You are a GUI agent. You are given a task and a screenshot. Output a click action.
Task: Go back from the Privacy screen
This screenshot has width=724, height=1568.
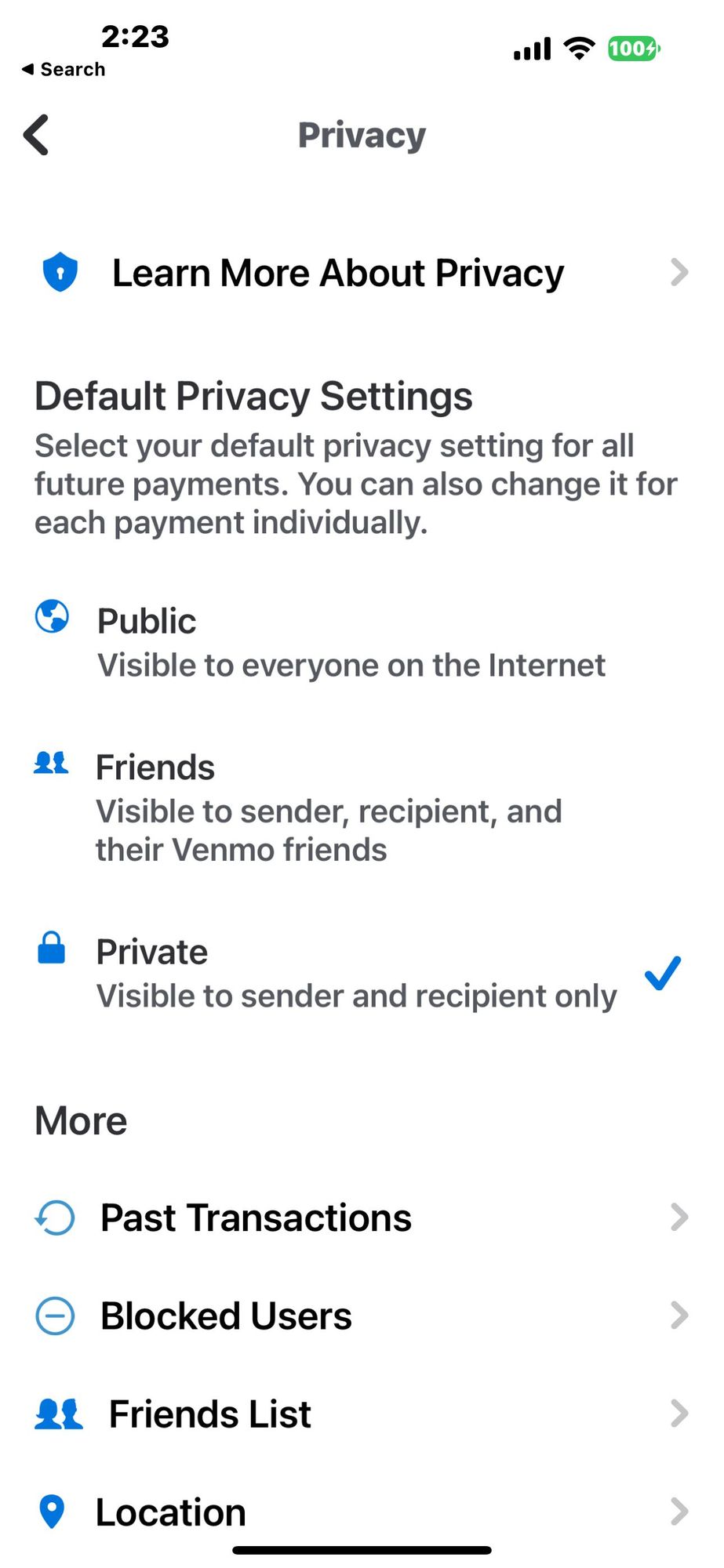point(36,135)
